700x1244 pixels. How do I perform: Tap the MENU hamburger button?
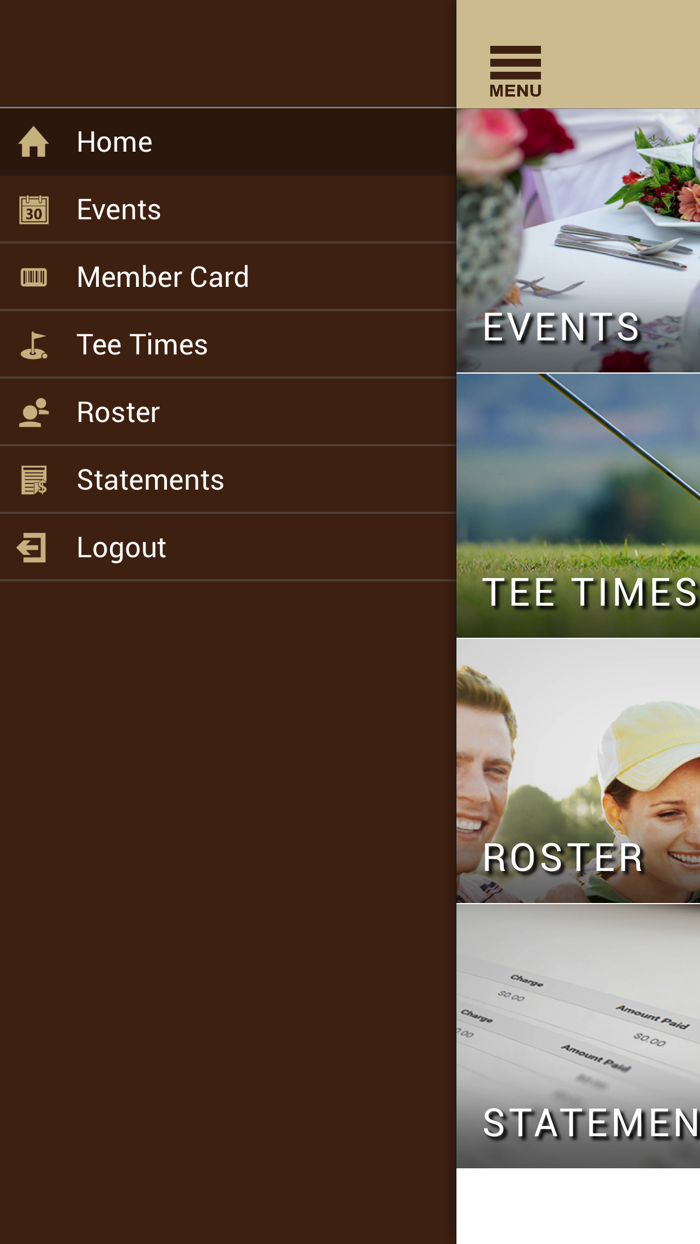[515, 71]
